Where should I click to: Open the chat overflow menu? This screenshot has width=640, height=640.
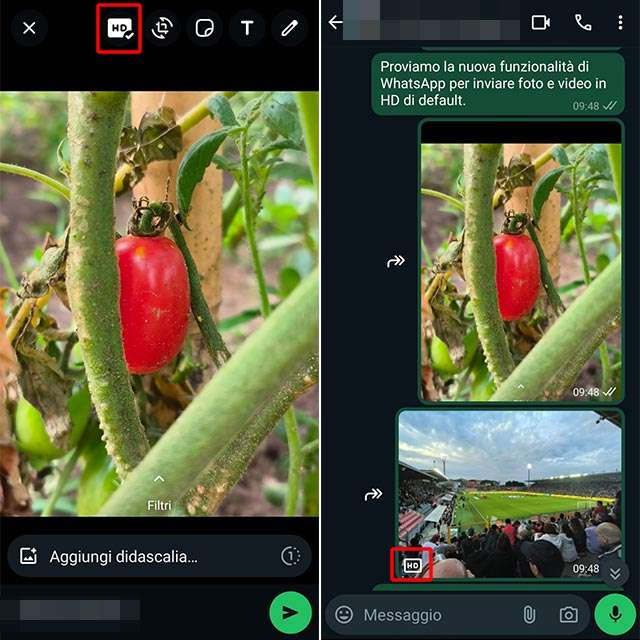coord(620,22)
